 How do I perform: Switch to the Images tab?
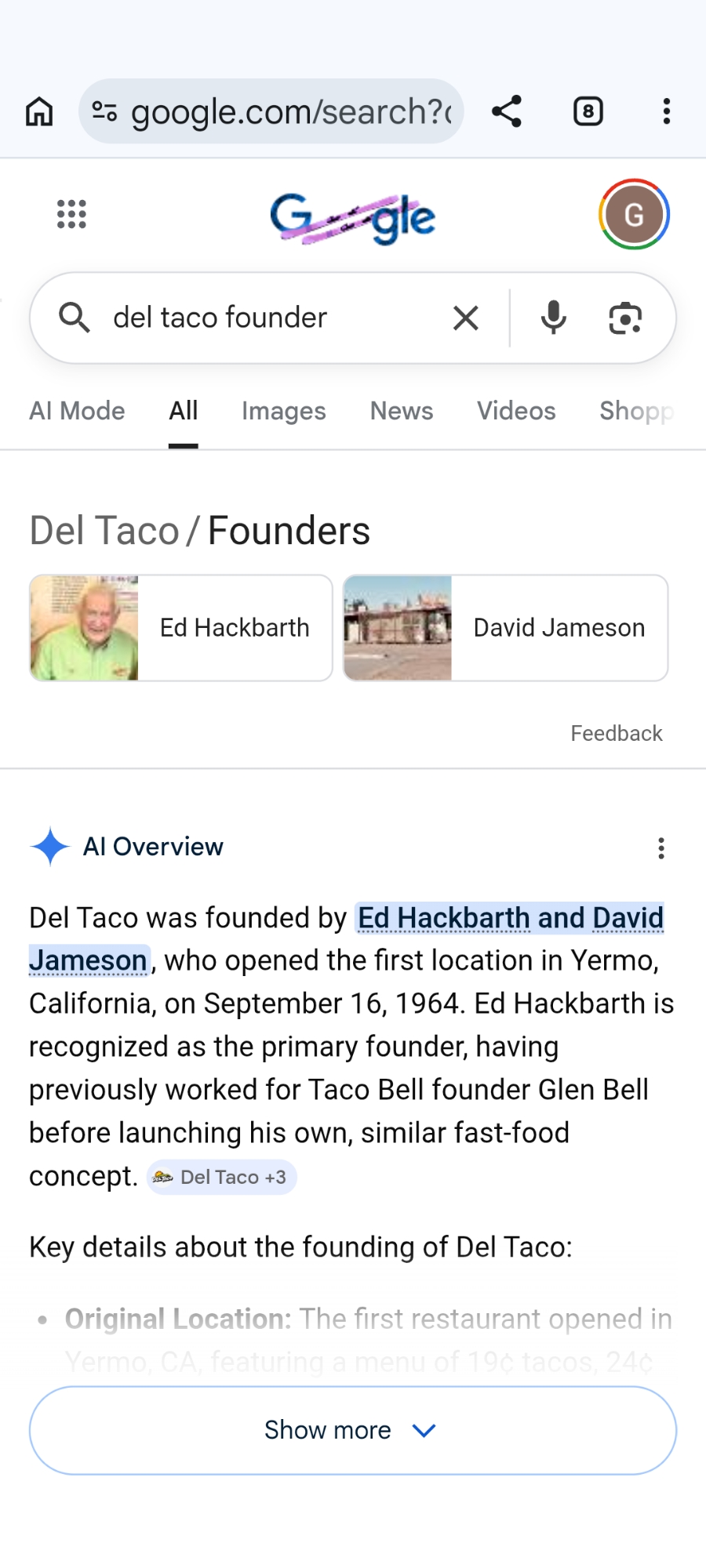(x=283, y=411)
